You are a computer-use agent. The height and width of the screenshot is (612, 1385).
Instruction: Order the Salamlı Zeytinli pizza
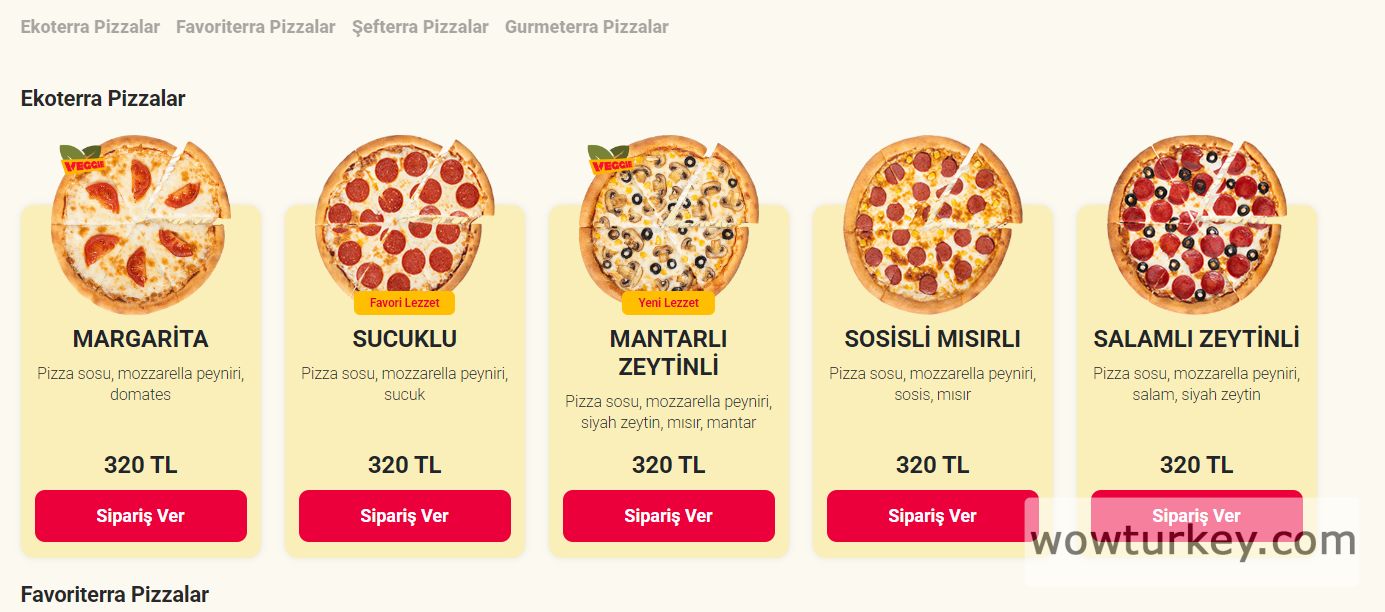[1196, 516]
